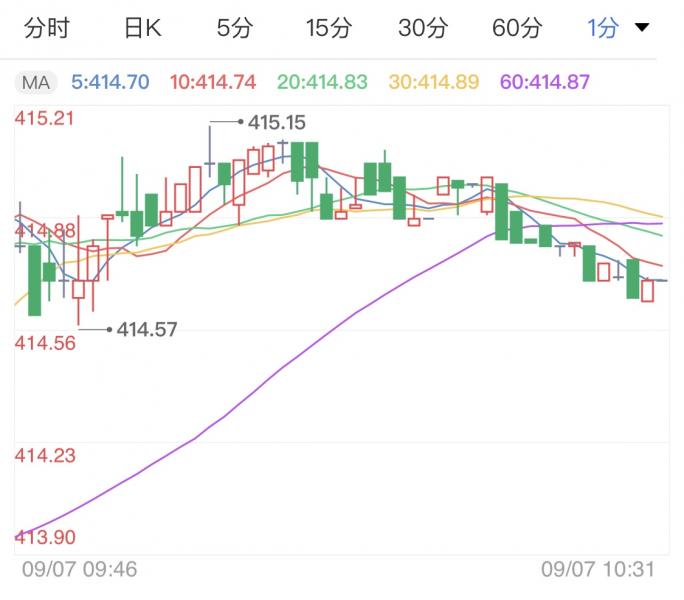Show the 5分 candlestick chart
The width and height of the screenshot is (684, 600).
pyautogui.click(x=235, y=28)
